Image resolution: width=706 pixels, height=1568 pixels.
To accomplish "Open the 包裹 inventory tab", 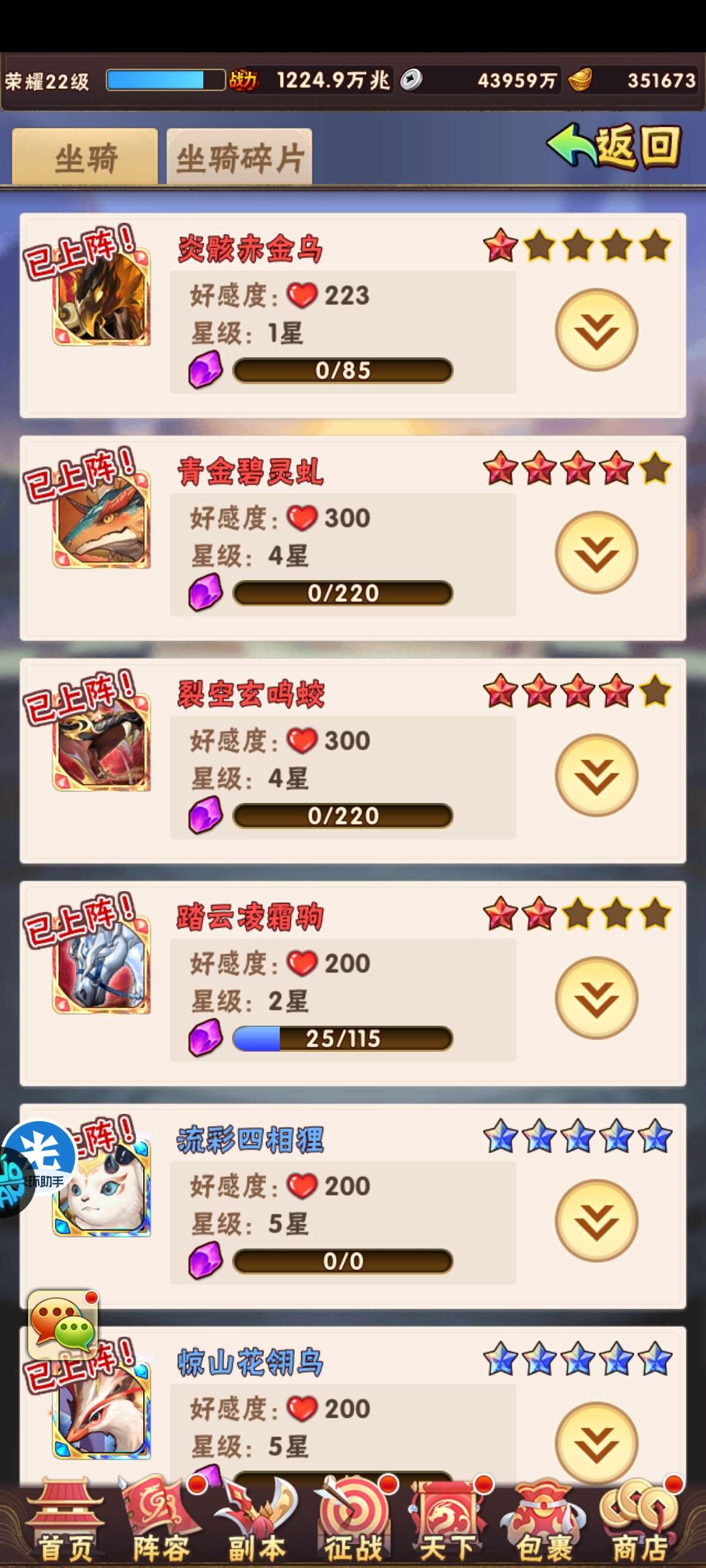I will tap(544, 1522).
